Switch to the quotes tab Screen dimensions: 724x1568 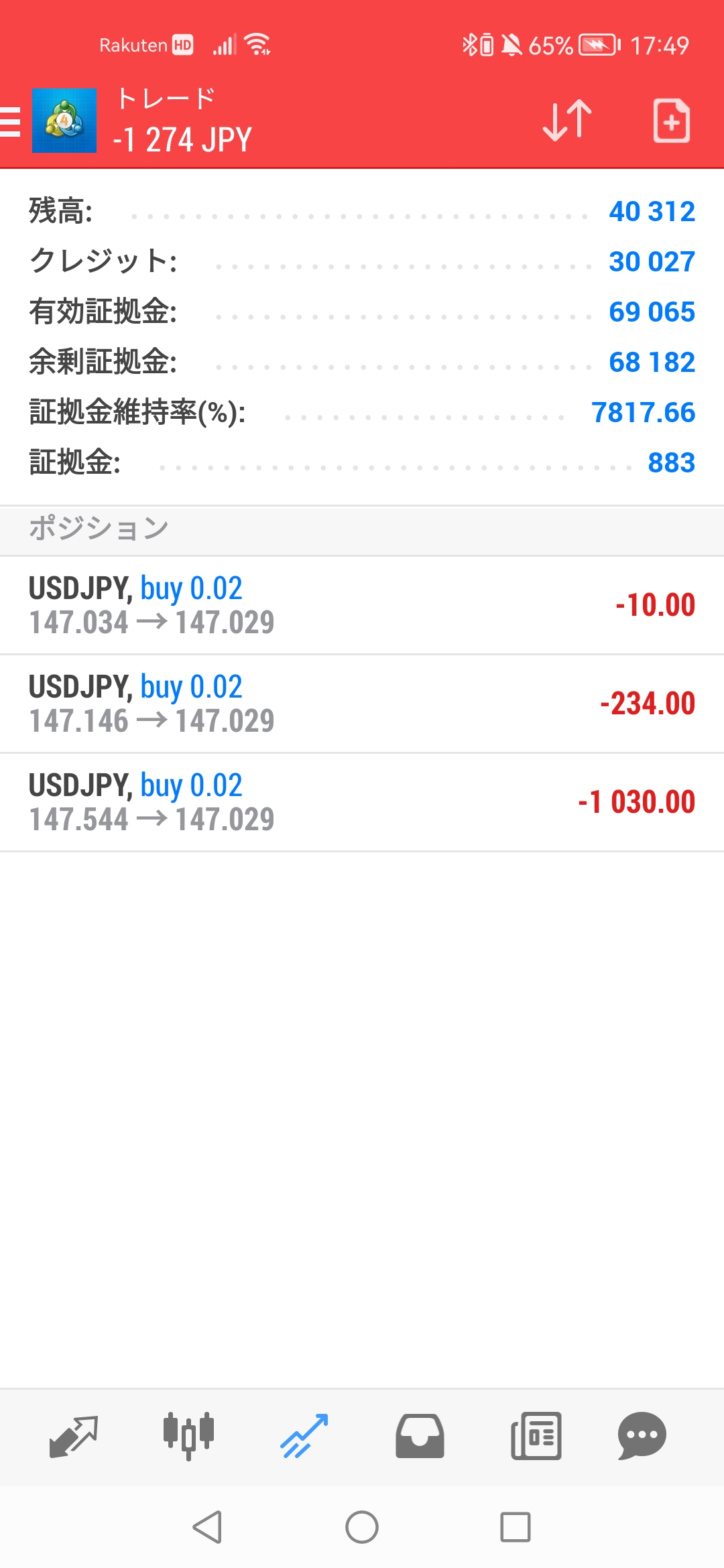coord(74,1436)
